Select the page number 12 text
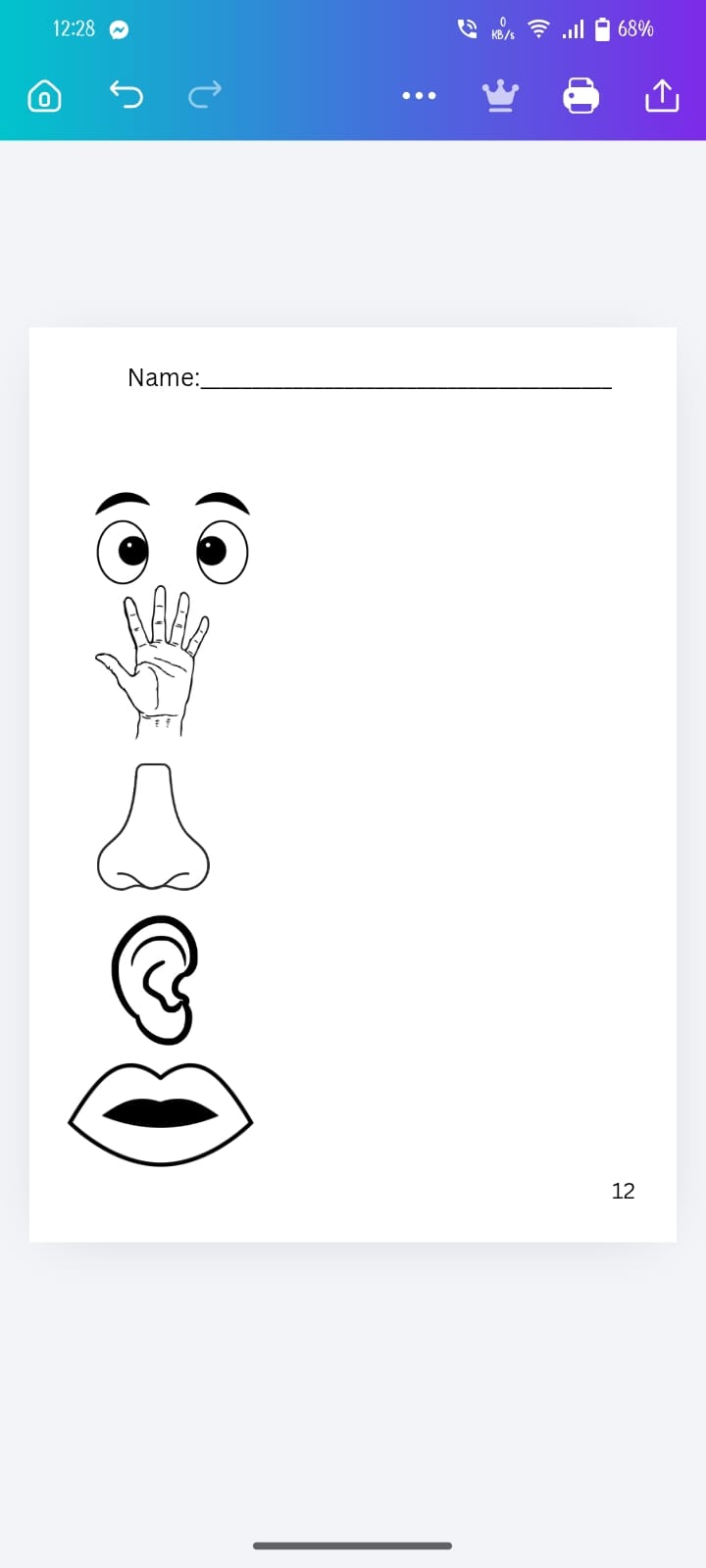This screenshot has width=706, height=1568. pyautogui.click(x=623, y=1191)
